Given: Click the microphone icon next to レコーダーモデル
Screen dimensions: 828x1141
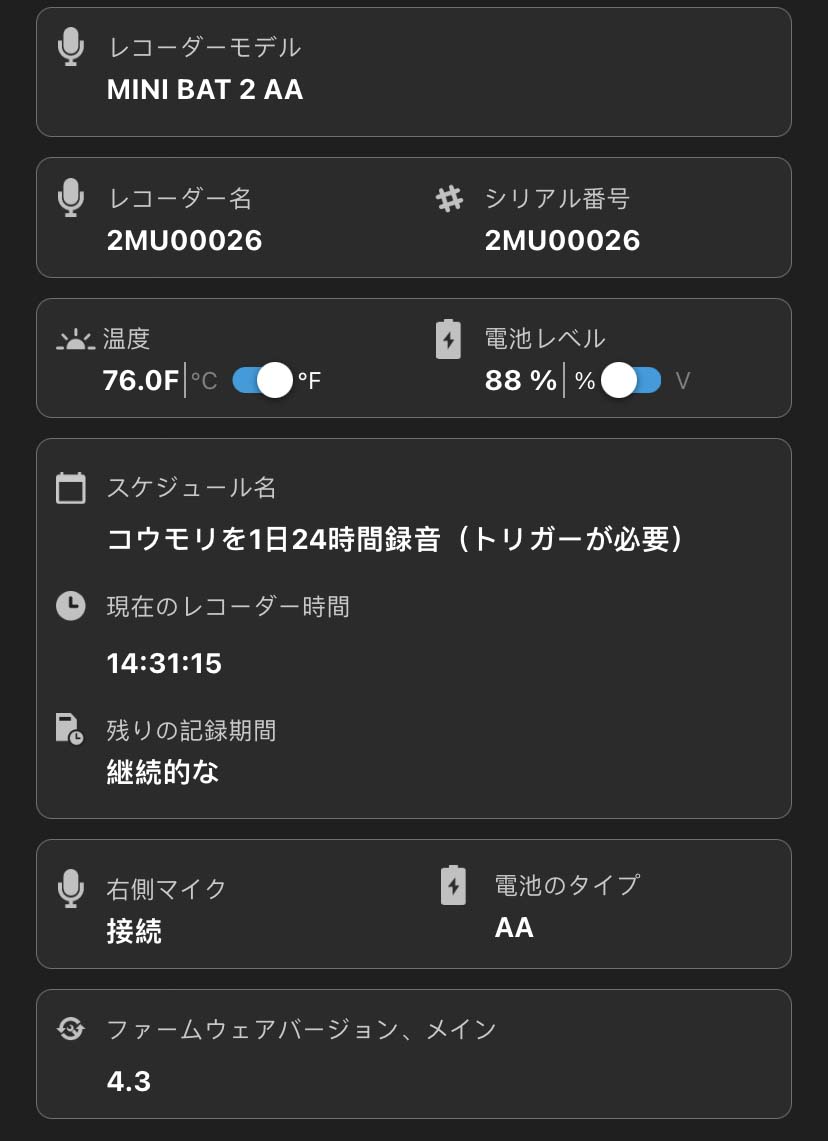Looking at the screenshot, I should [71, 46].
